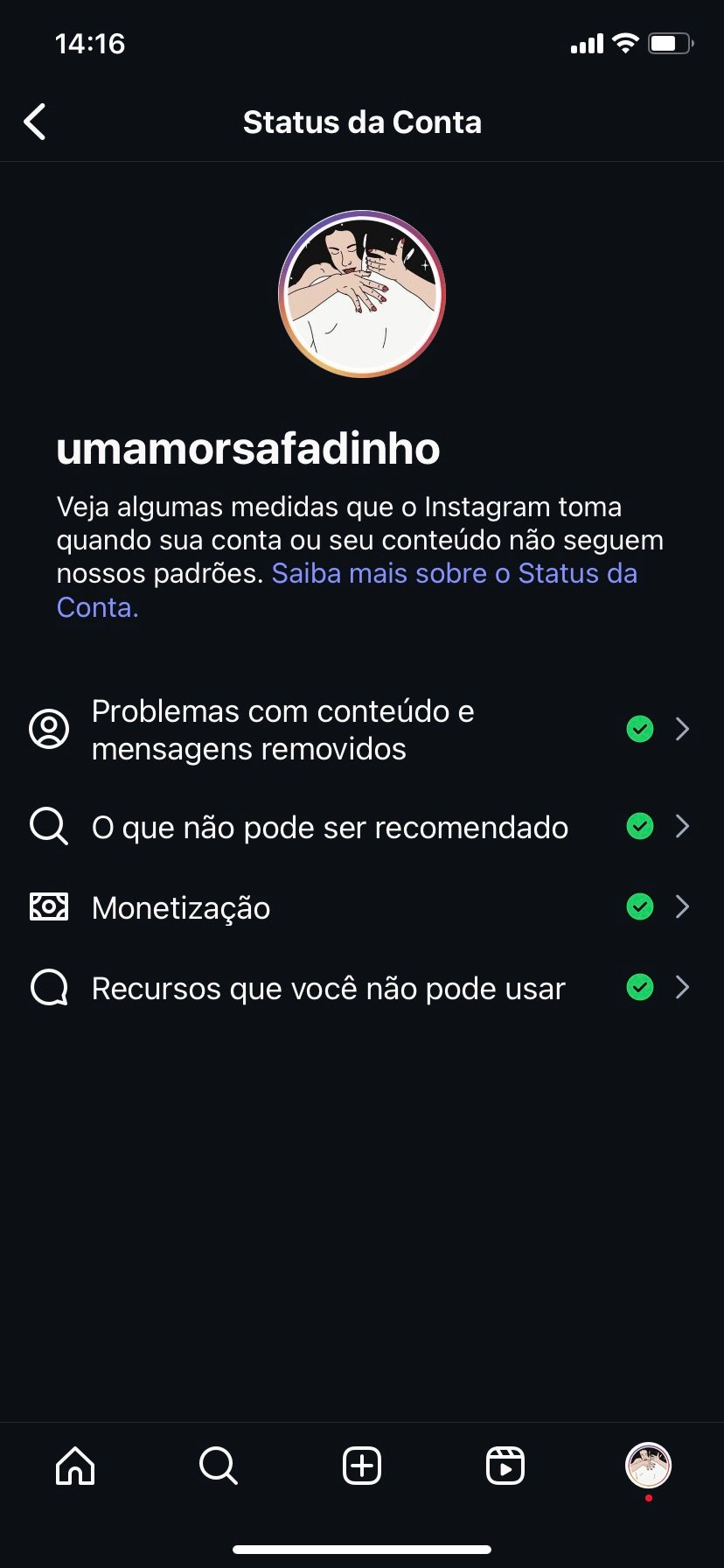Go back from Status da Conta

pyautogui.click(x=35, y=122)
